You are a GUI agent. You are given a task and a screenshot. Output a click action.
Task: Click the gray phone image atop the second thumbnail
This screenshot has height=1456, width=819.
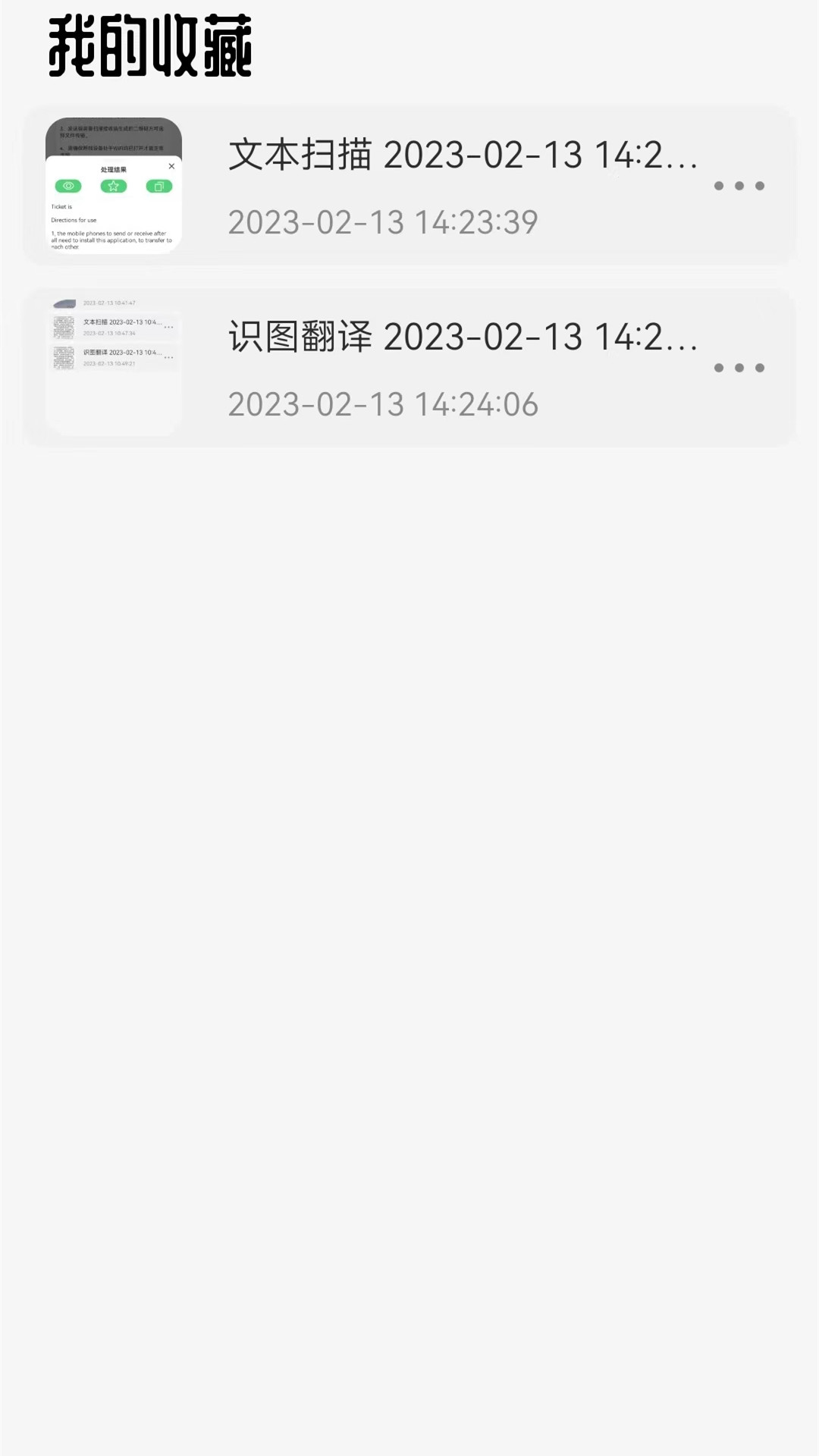coord(64,302)
